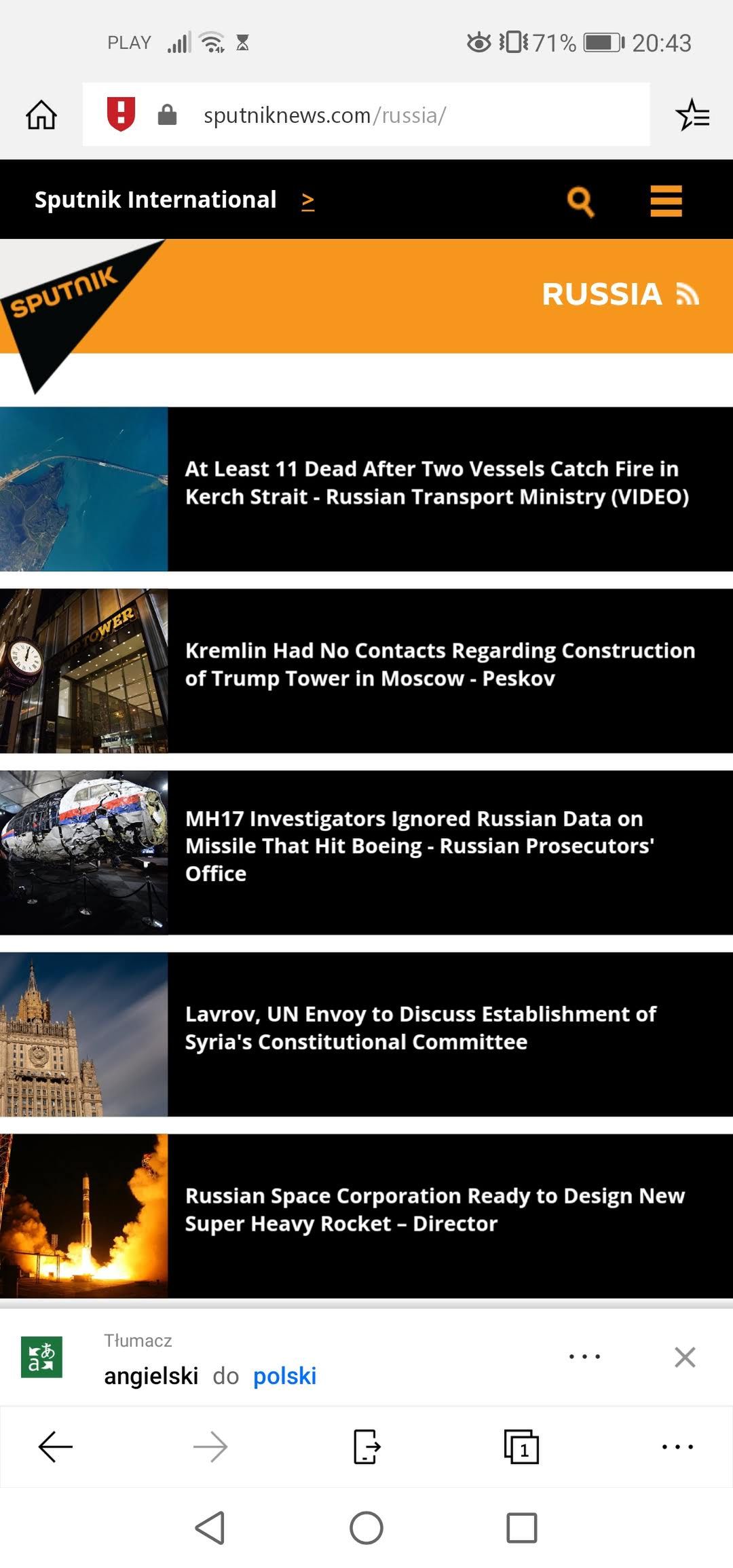
Task: Go back to the previous page
Action: coord(55,1447)
